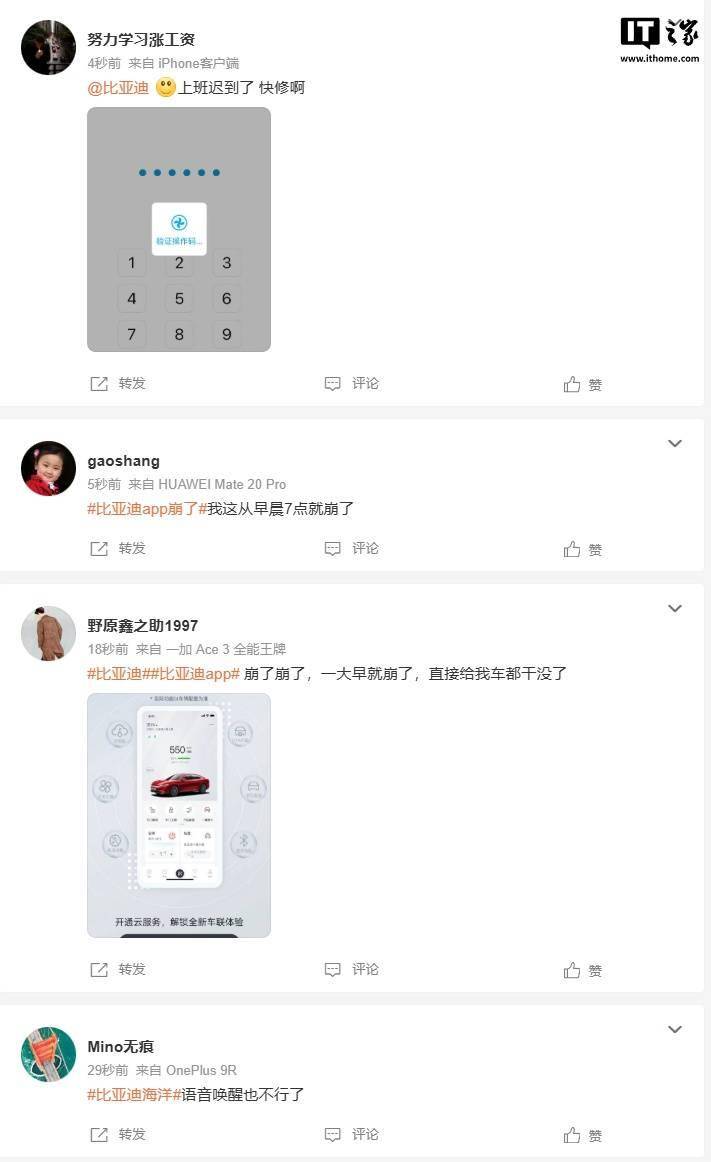Repost gaoshang's post
The width and height of the screenshot is (711, 1162).
pyautogui.click(x=118, y=548)
